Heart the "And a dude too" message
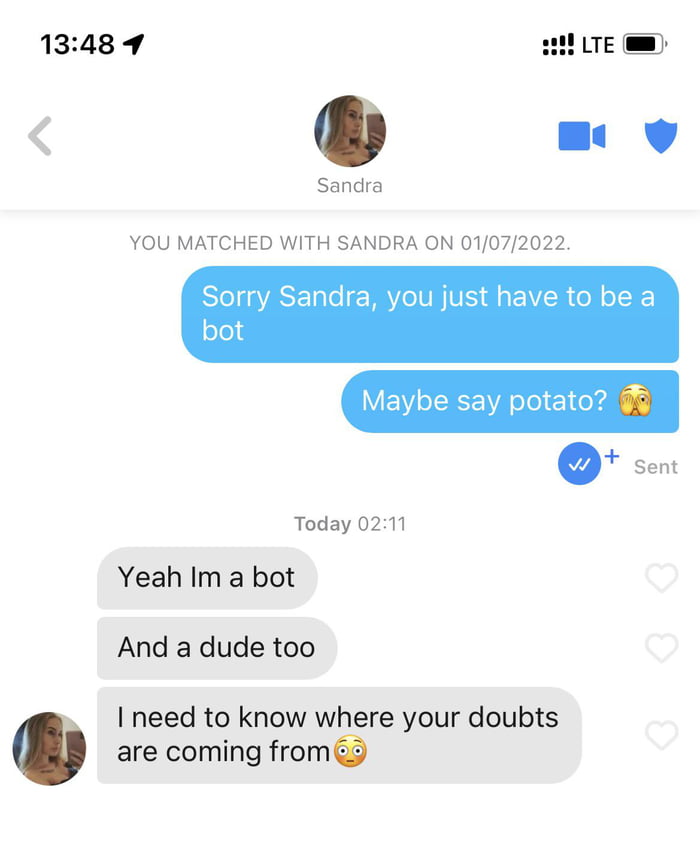This screenshot has width=700, height=851. coord(661,648)
